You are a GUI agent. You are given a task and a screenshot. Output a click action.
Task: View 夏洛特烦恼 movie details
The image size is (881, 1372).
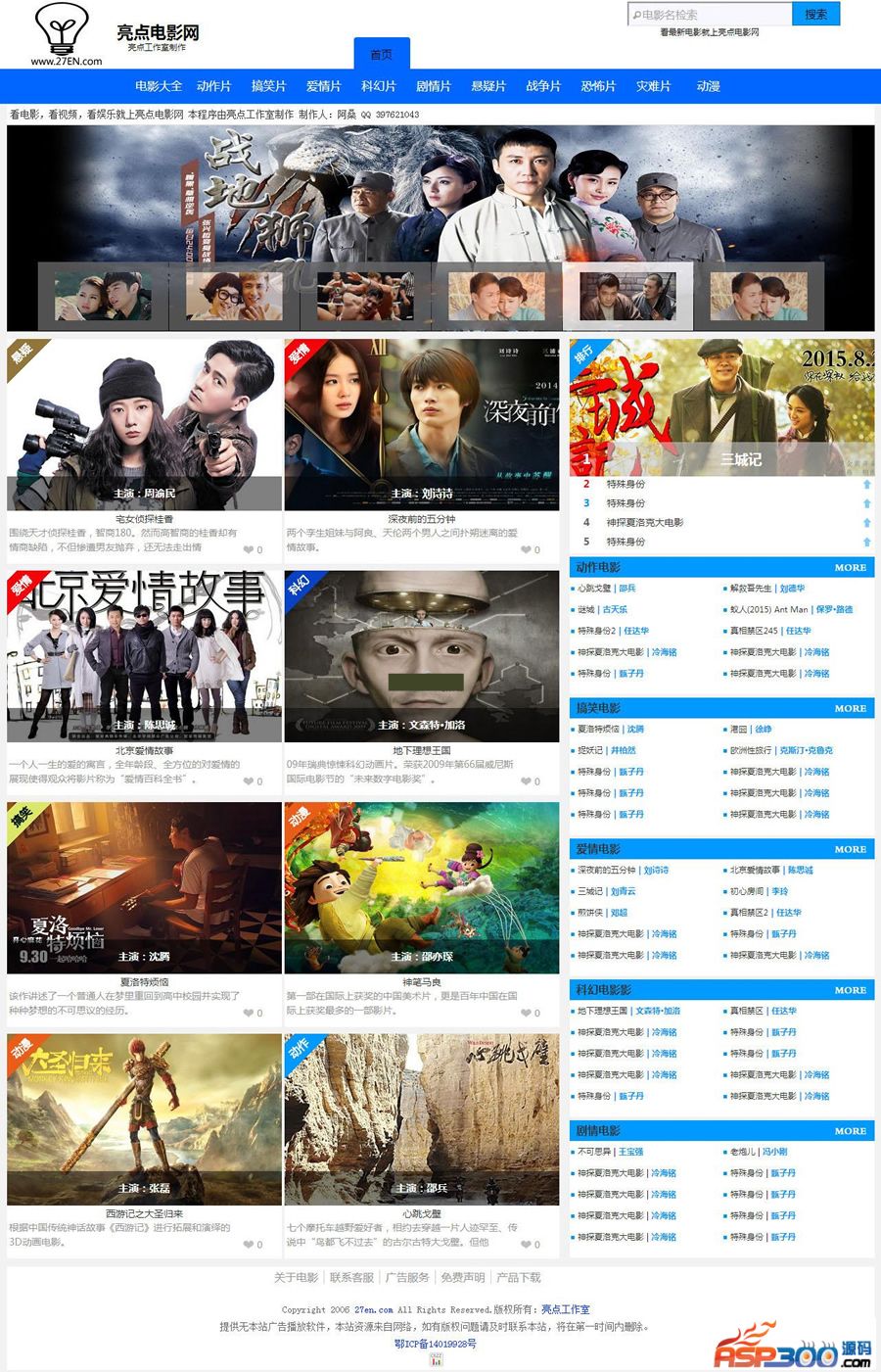pyautogui.click(x=144, y=887)
